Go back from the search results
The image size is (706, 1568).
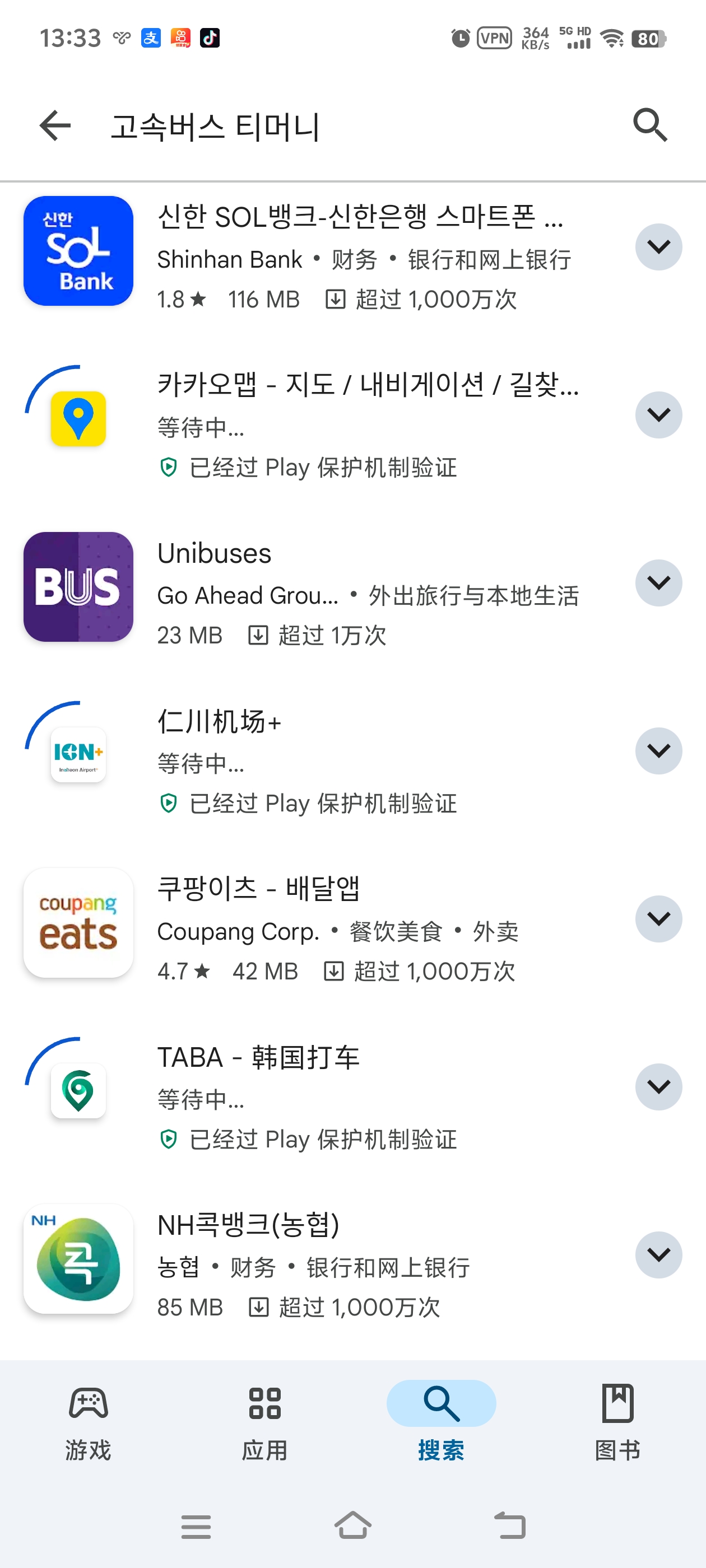tap(55, 126)
